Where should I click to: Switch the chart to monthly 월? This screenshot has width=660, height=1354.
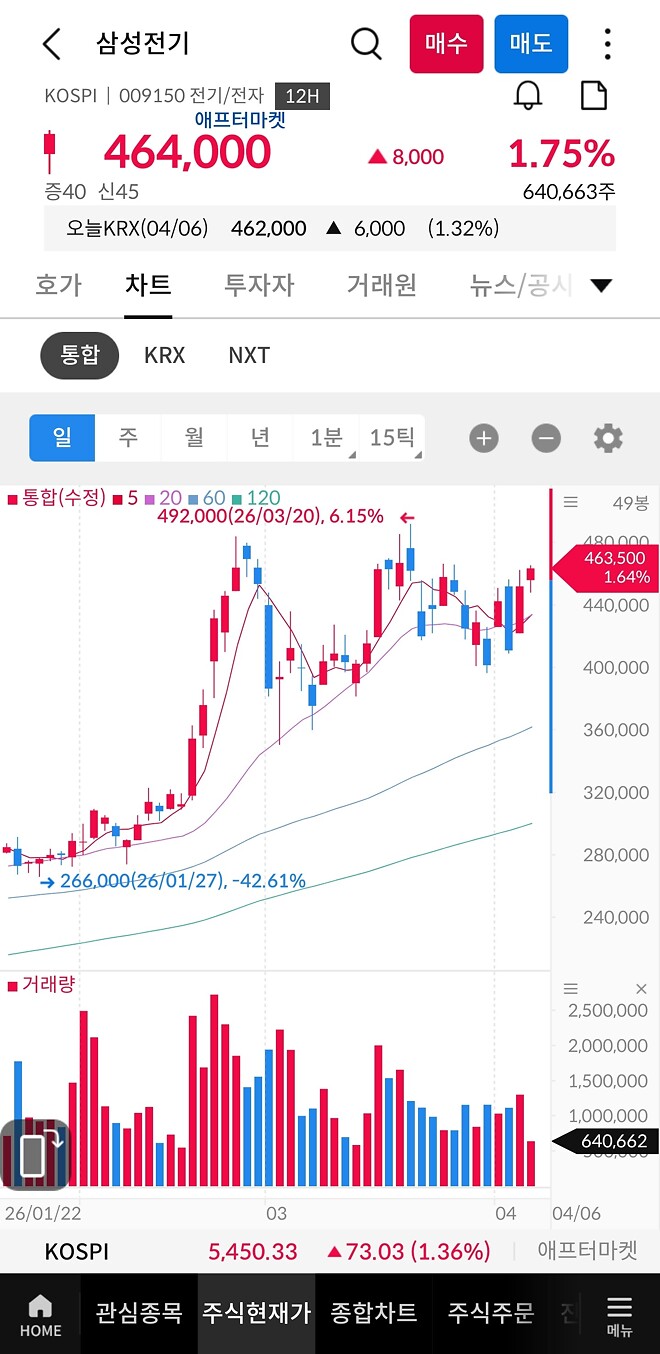coord(194,438)
